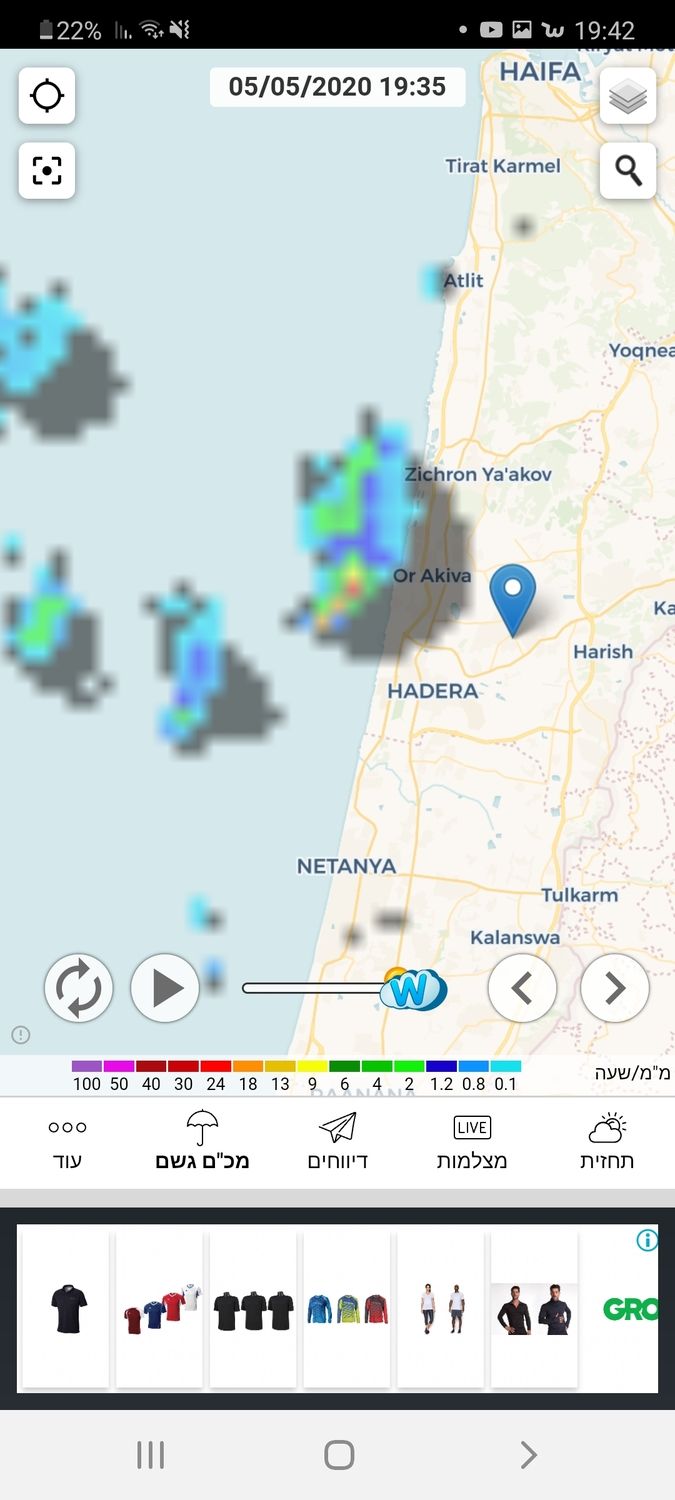Play the radar animation

coord(166,989)
